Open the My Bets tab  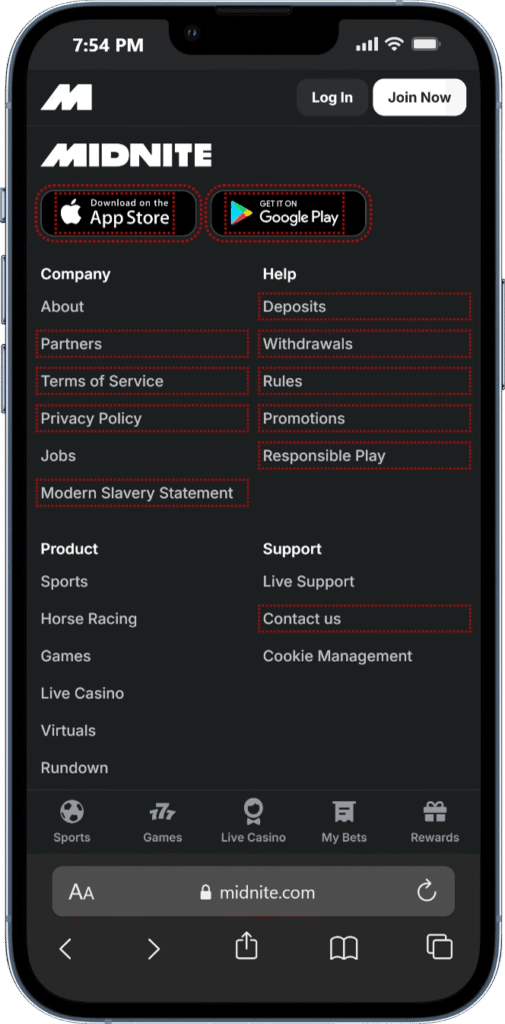tap(344, 822)
